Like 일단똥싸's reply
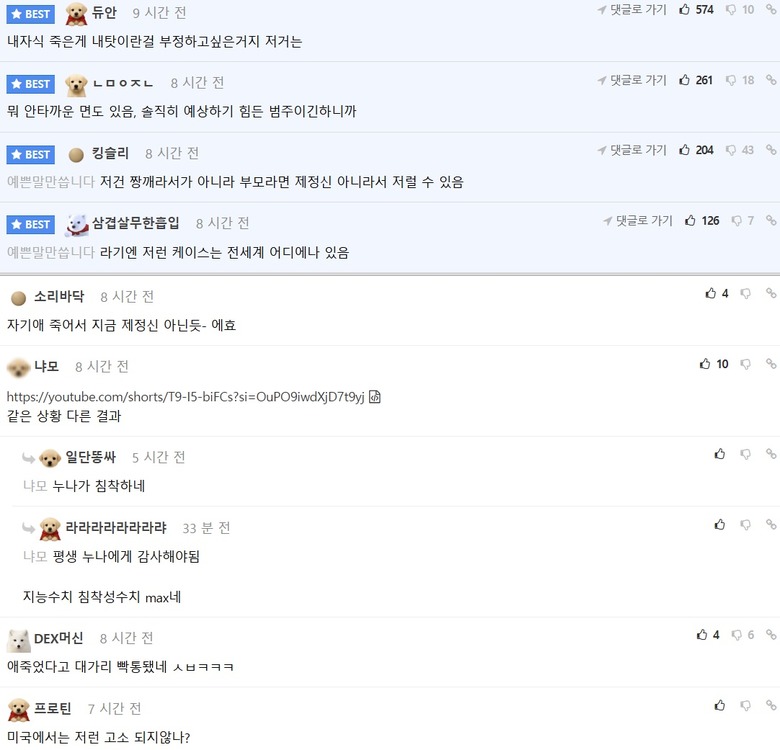This screenshot has width=780, height=750. point(719,454)
